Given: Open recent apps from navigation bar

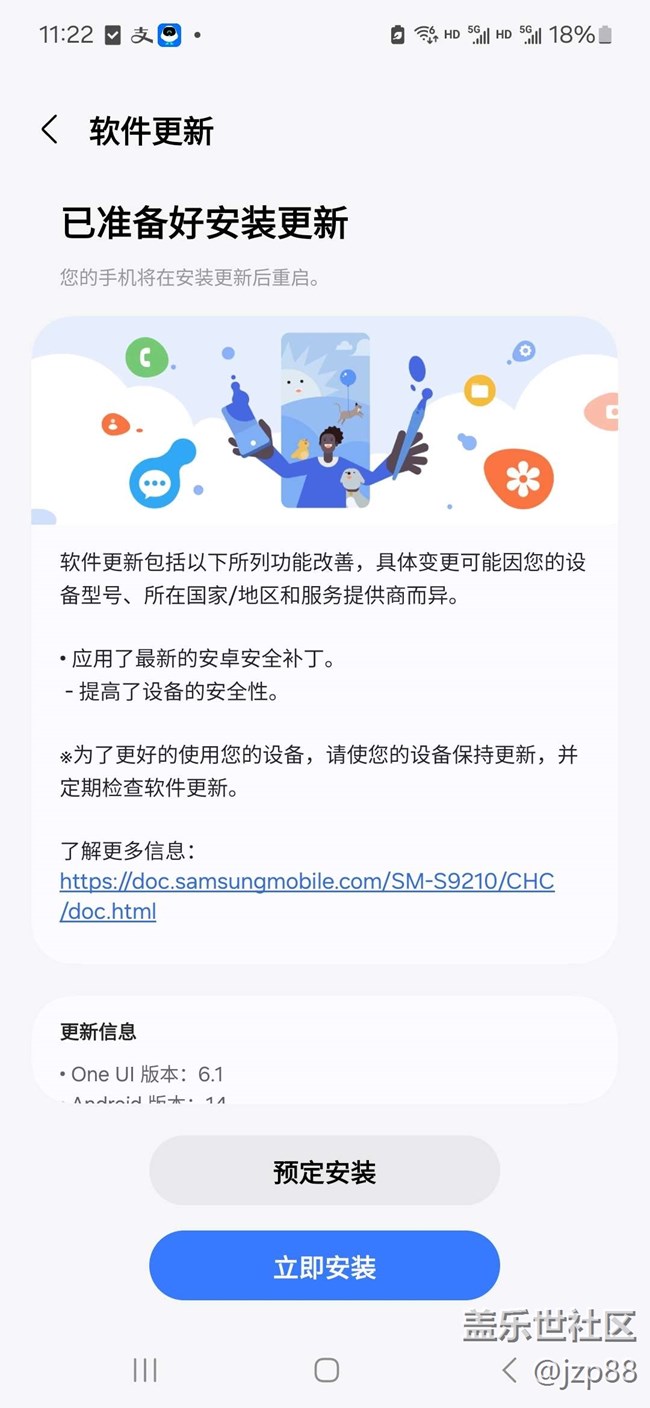Looking at the screenshot, I should pyautogui.click(x=145, y=1370).
